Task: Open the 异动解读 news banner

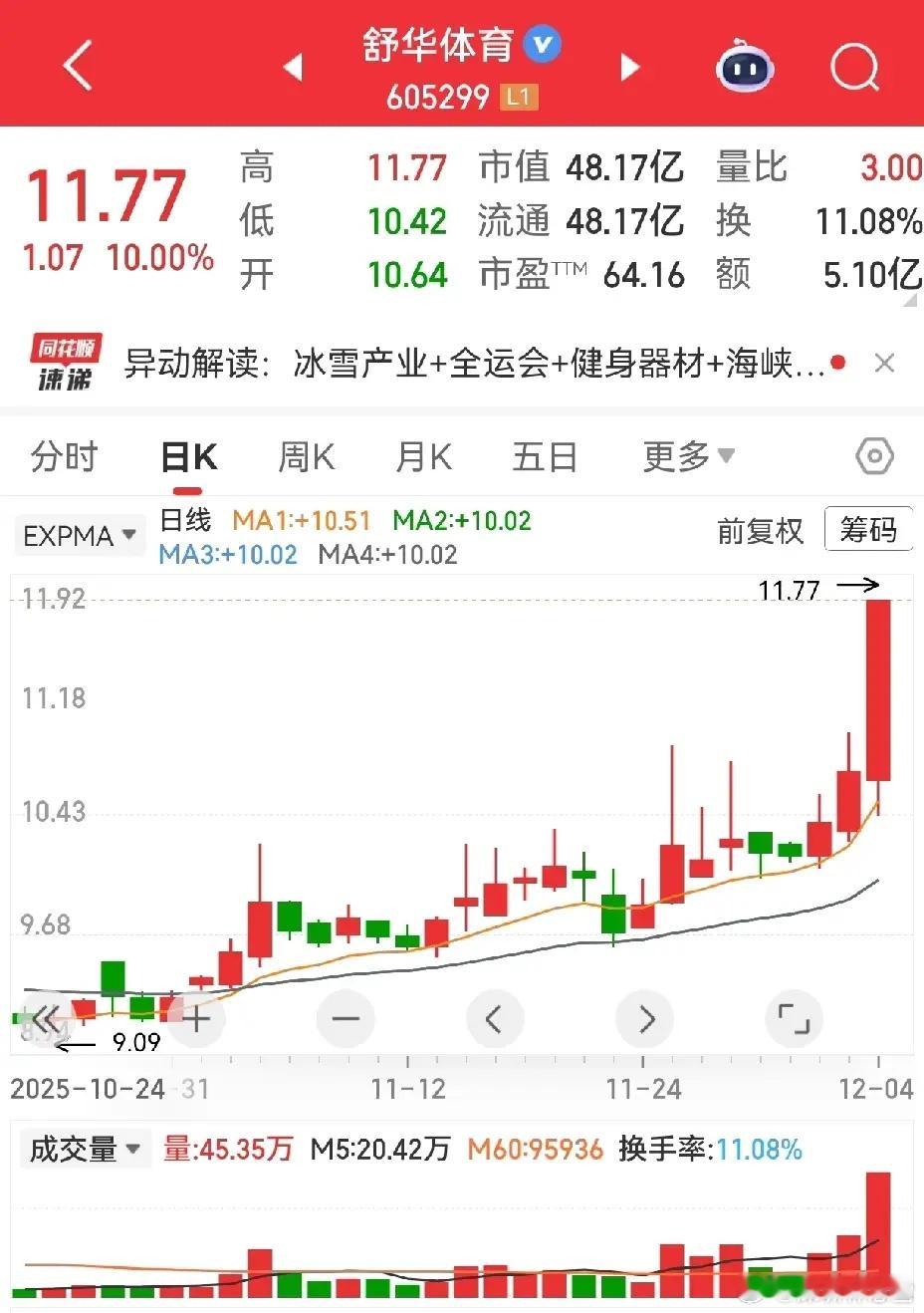Action: pos(474,364)
